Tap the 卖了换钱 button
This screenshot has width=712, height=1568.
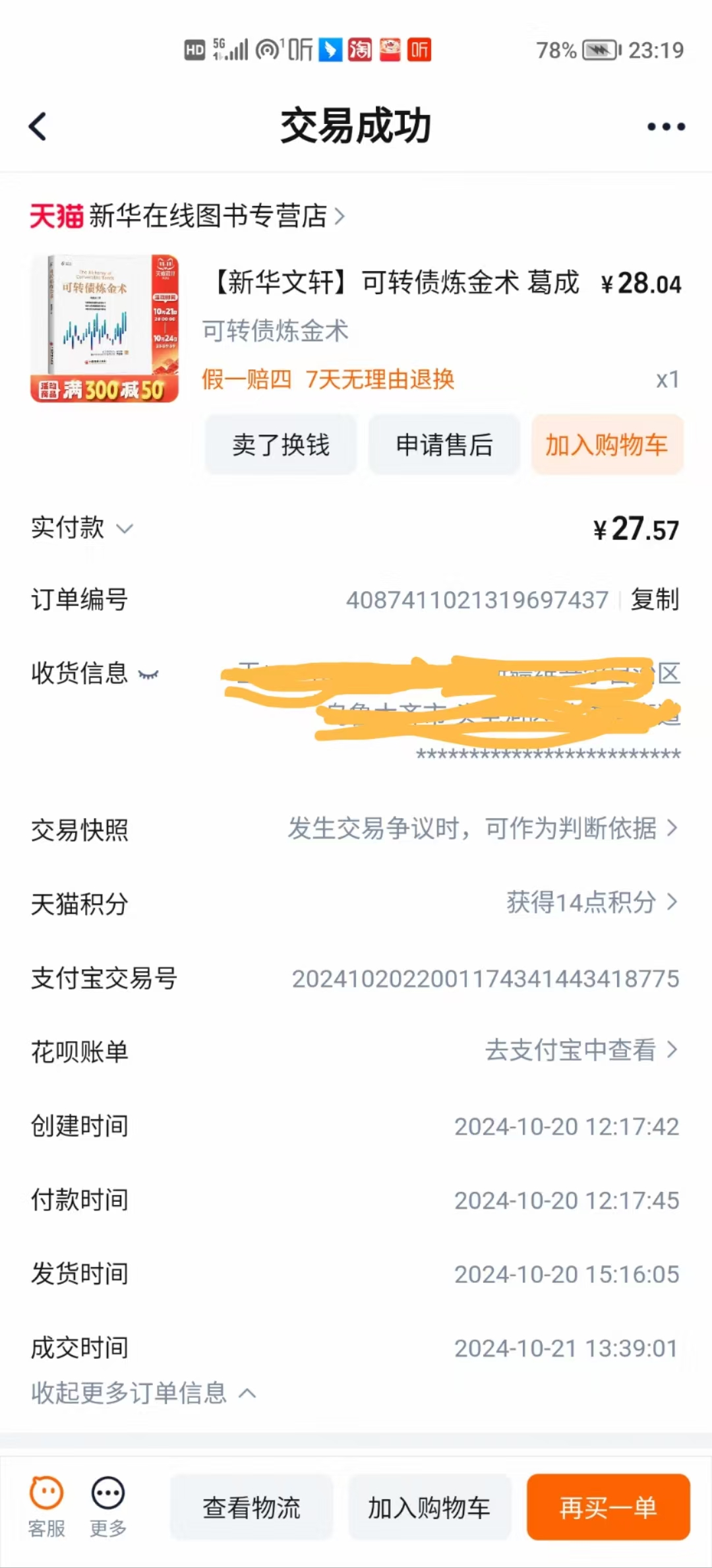point(281,445)
